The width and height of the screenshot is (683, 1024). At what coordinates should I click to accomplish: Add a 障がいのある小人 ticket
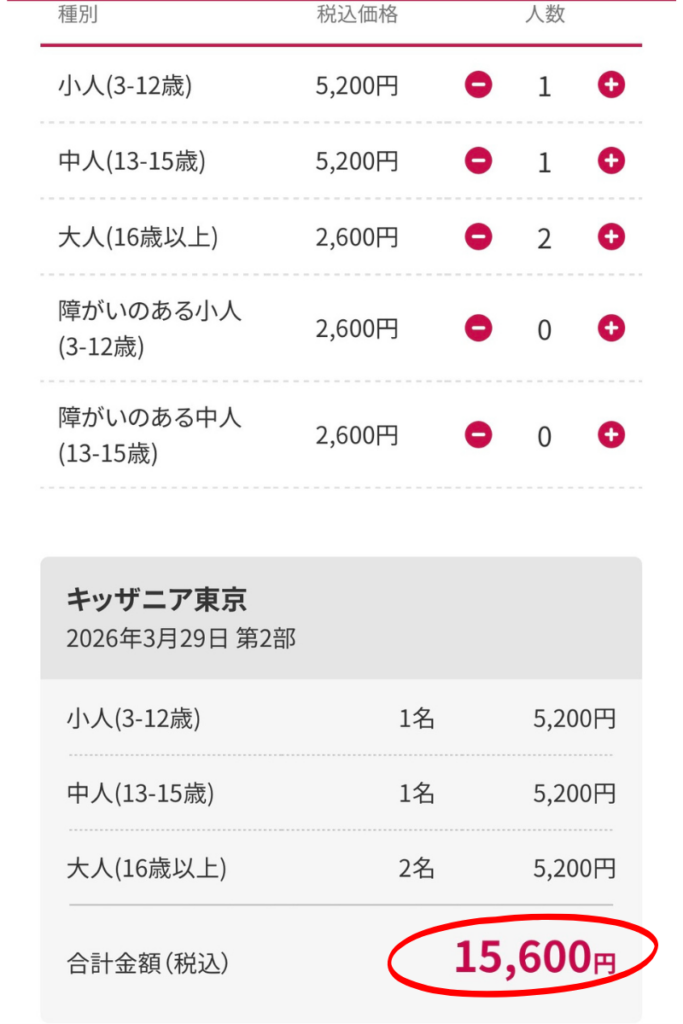coord(611,328)
